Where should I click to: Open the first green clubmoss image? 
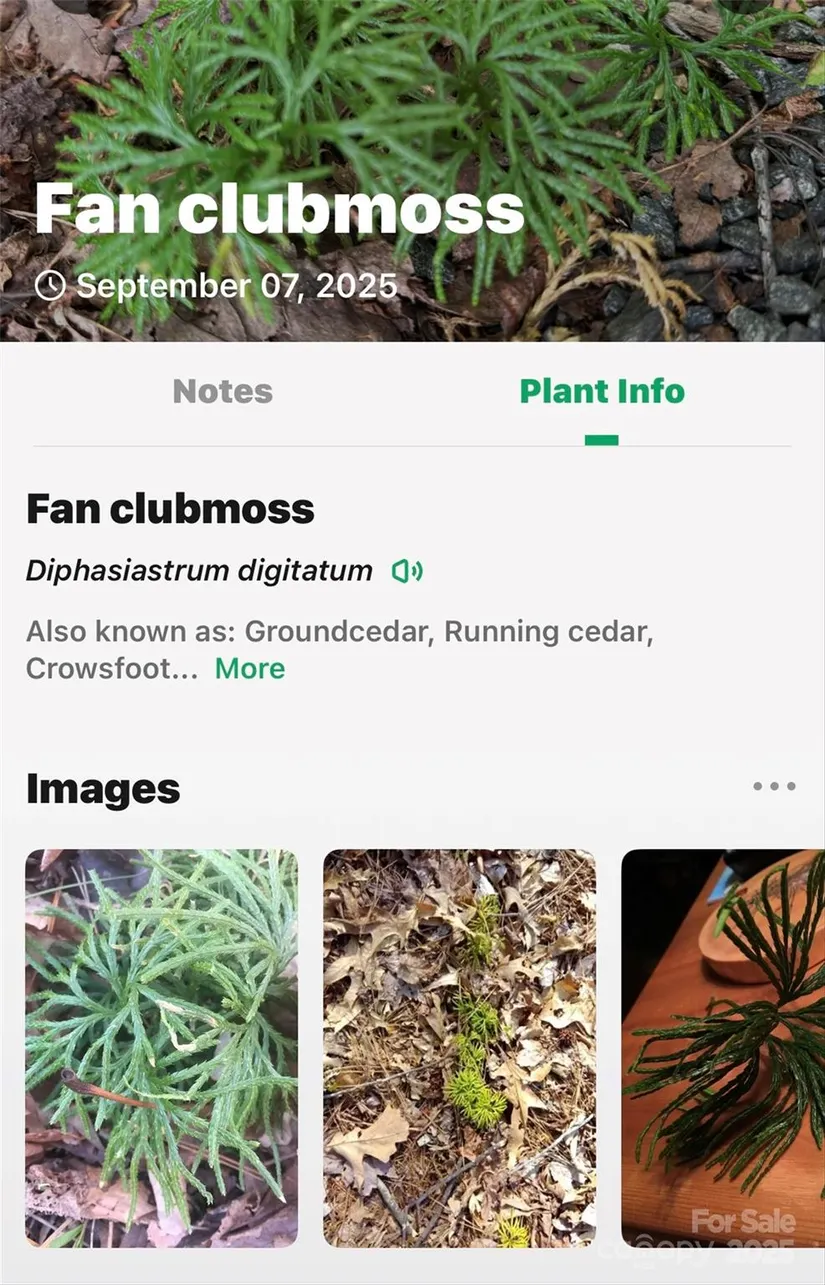(x=161, y=1048)
